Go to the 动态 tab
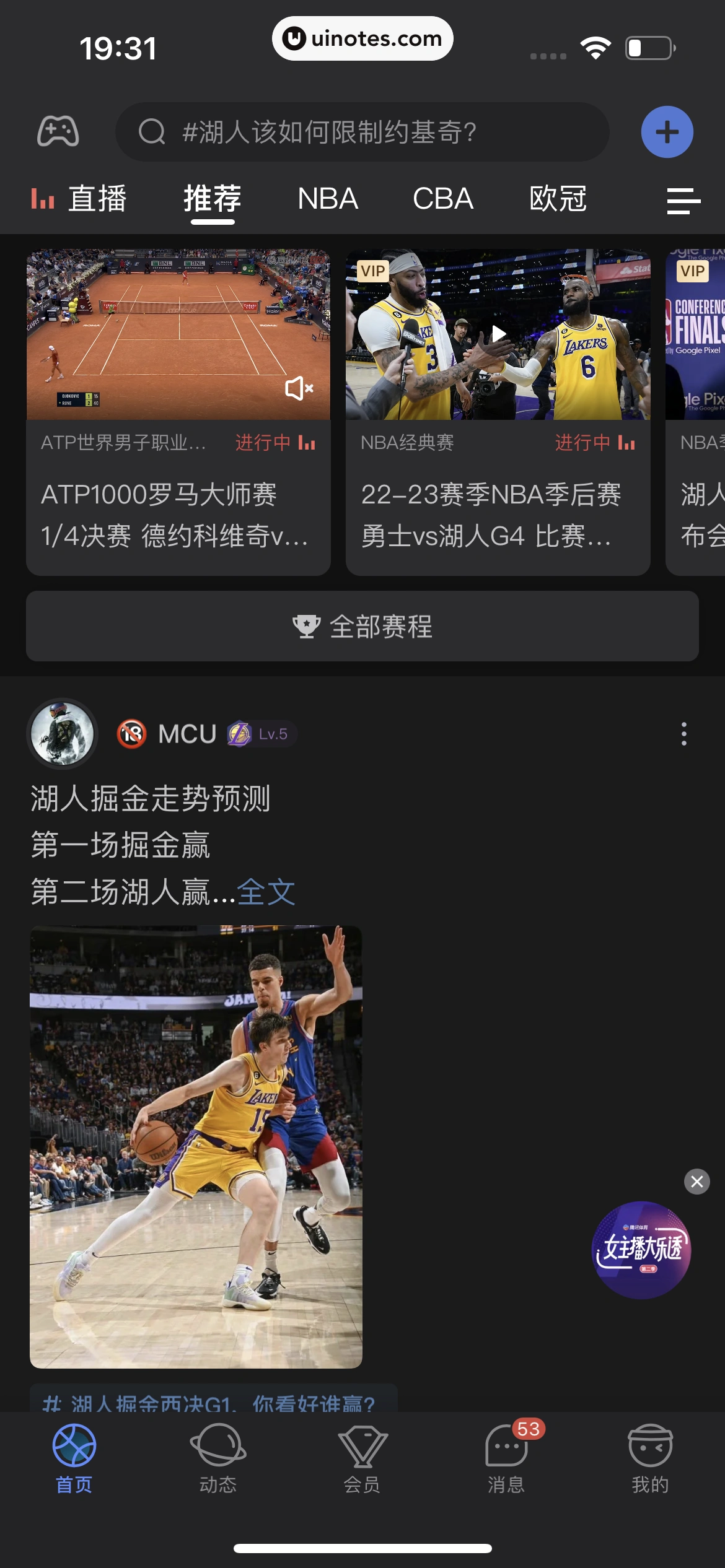Image resolution: width=725 pixels, height=1568 pixels. 218,1458
